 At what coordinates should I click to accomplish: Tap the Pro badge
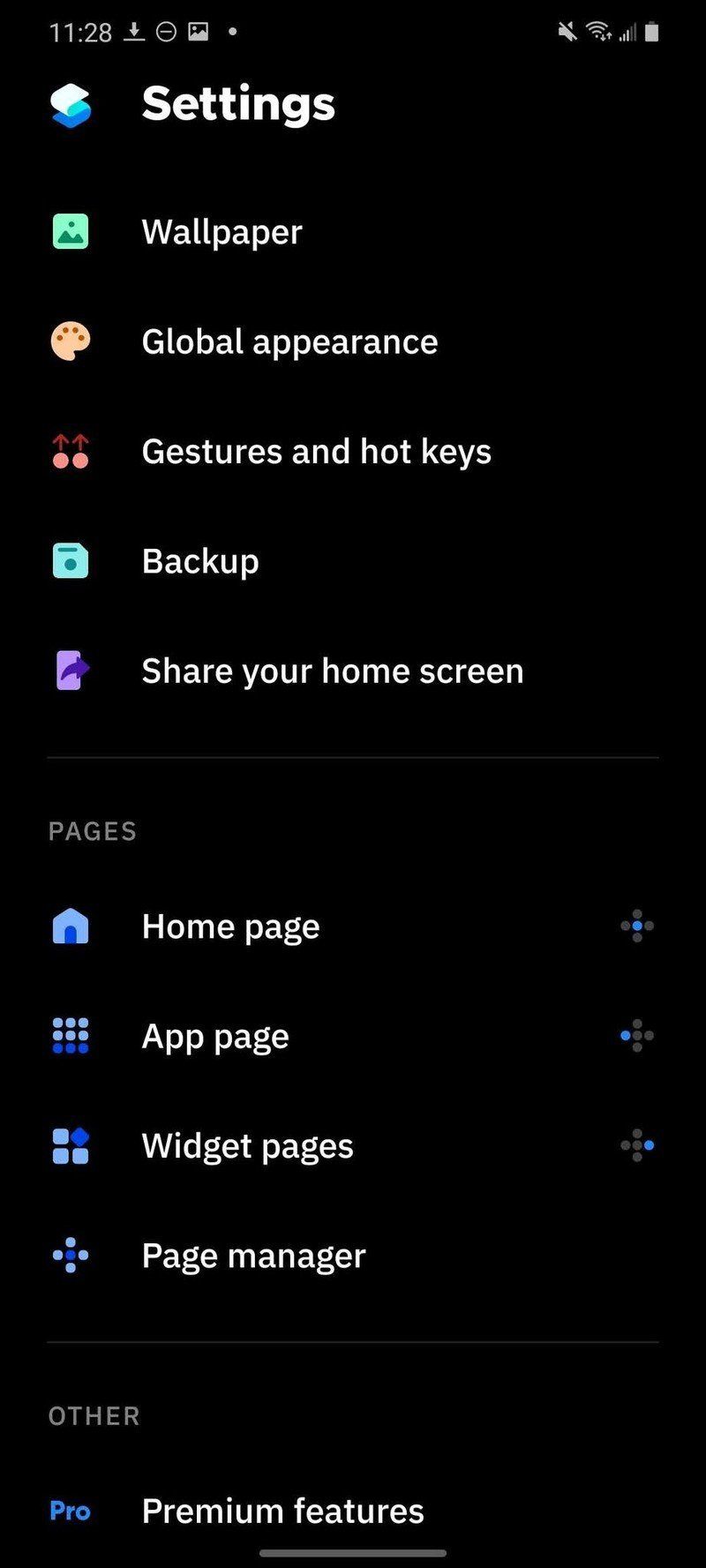[x=69, y=1511]
